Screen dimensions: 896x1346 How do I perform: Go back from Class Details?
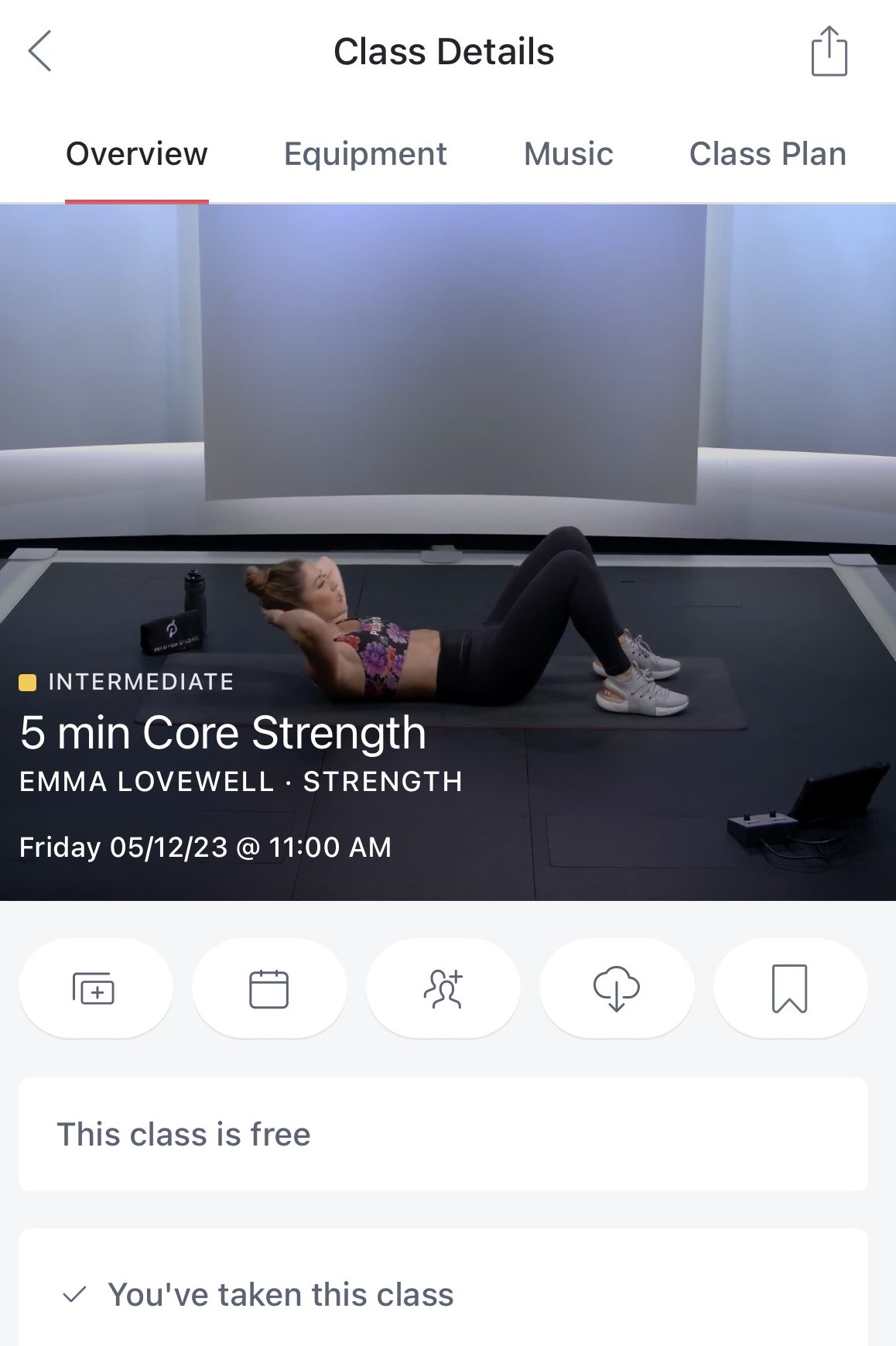(40, 52)
